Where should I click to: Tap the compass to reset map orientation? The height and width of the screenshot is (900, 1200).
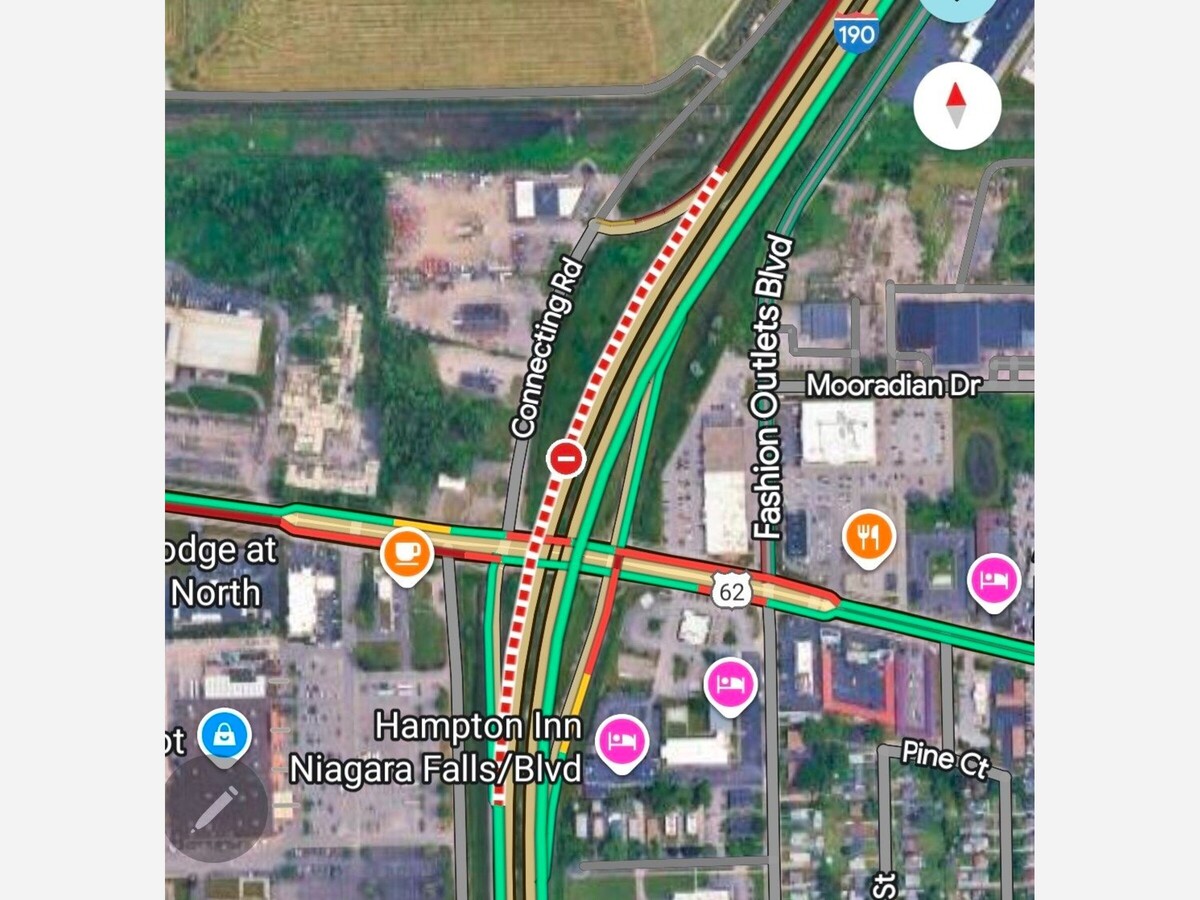[957, 105]
